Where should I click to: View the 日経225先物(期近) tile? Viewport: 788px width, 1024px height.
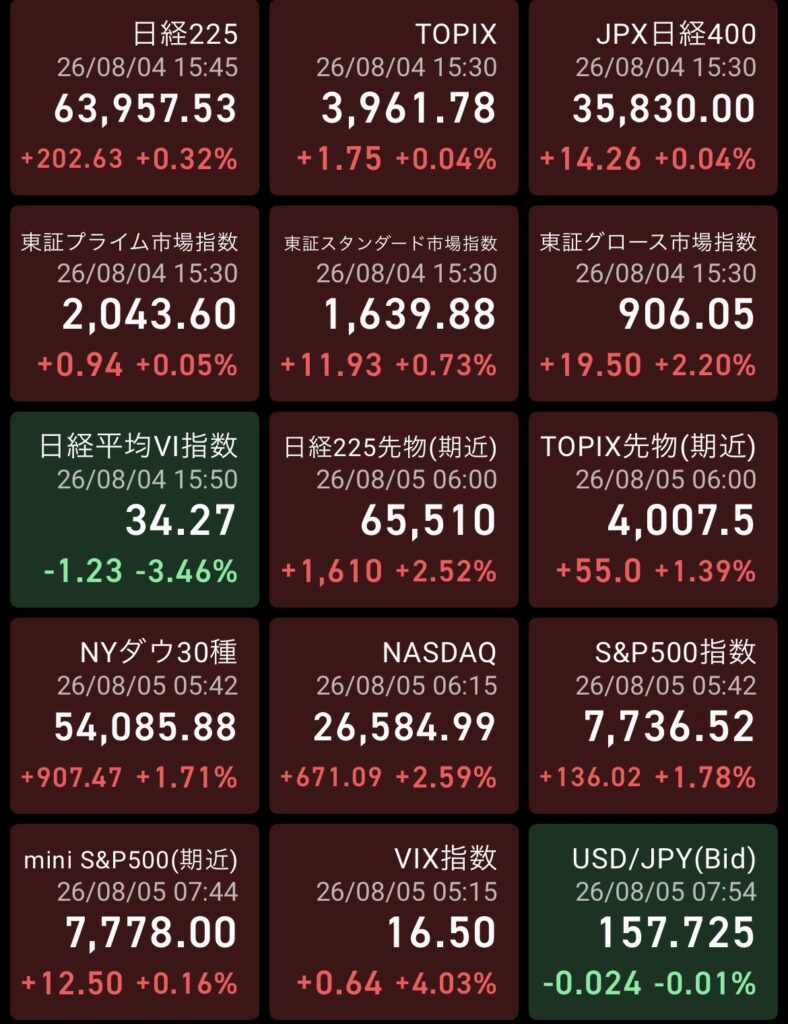(394, 509)
